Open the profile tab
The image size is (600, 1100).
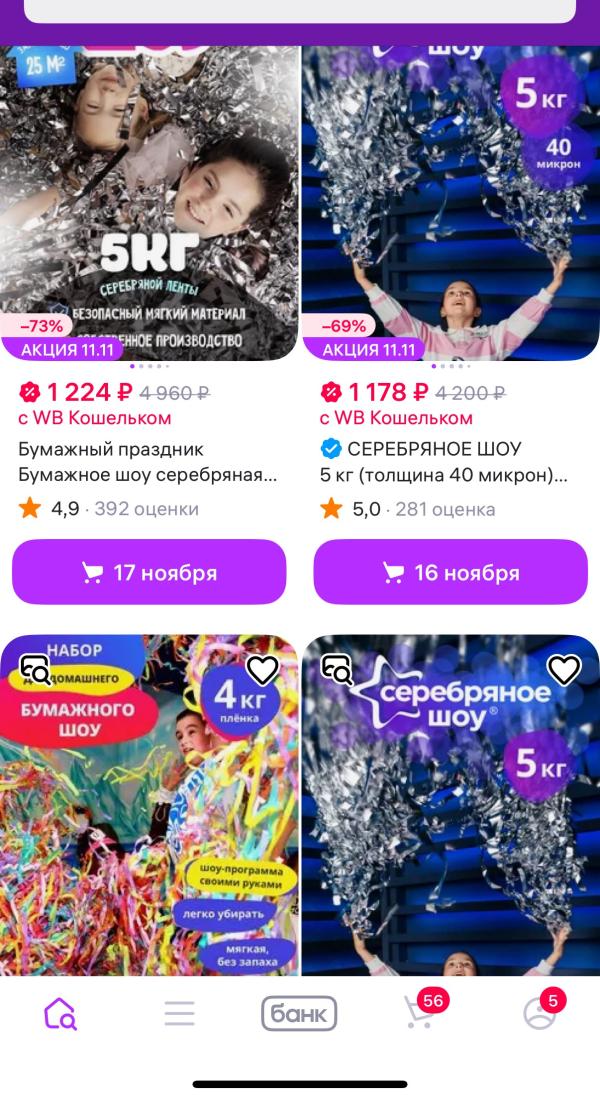click(540, 1013)
